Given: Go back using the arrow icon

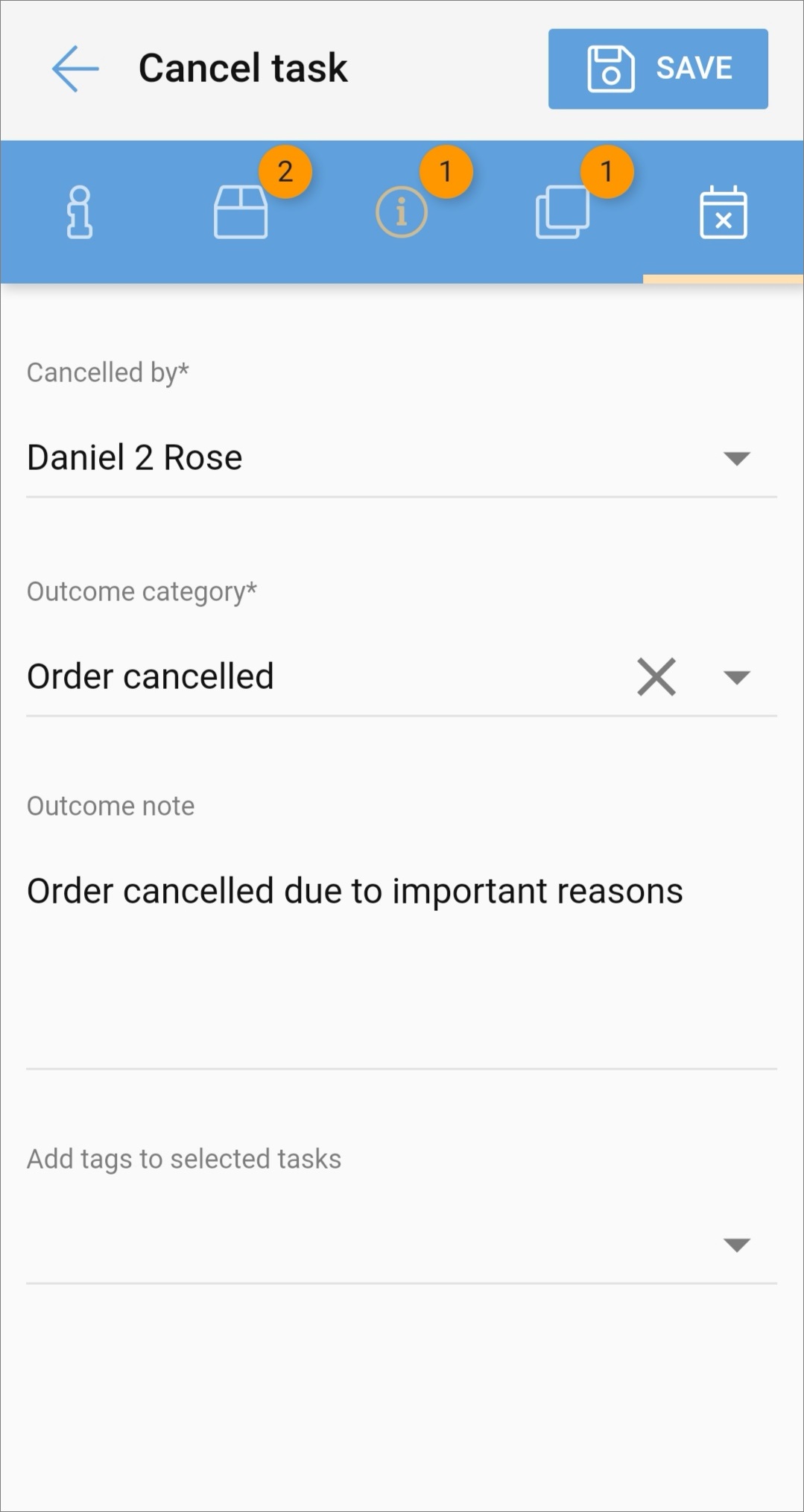Looking at the screenshot, I should [75, 69].
